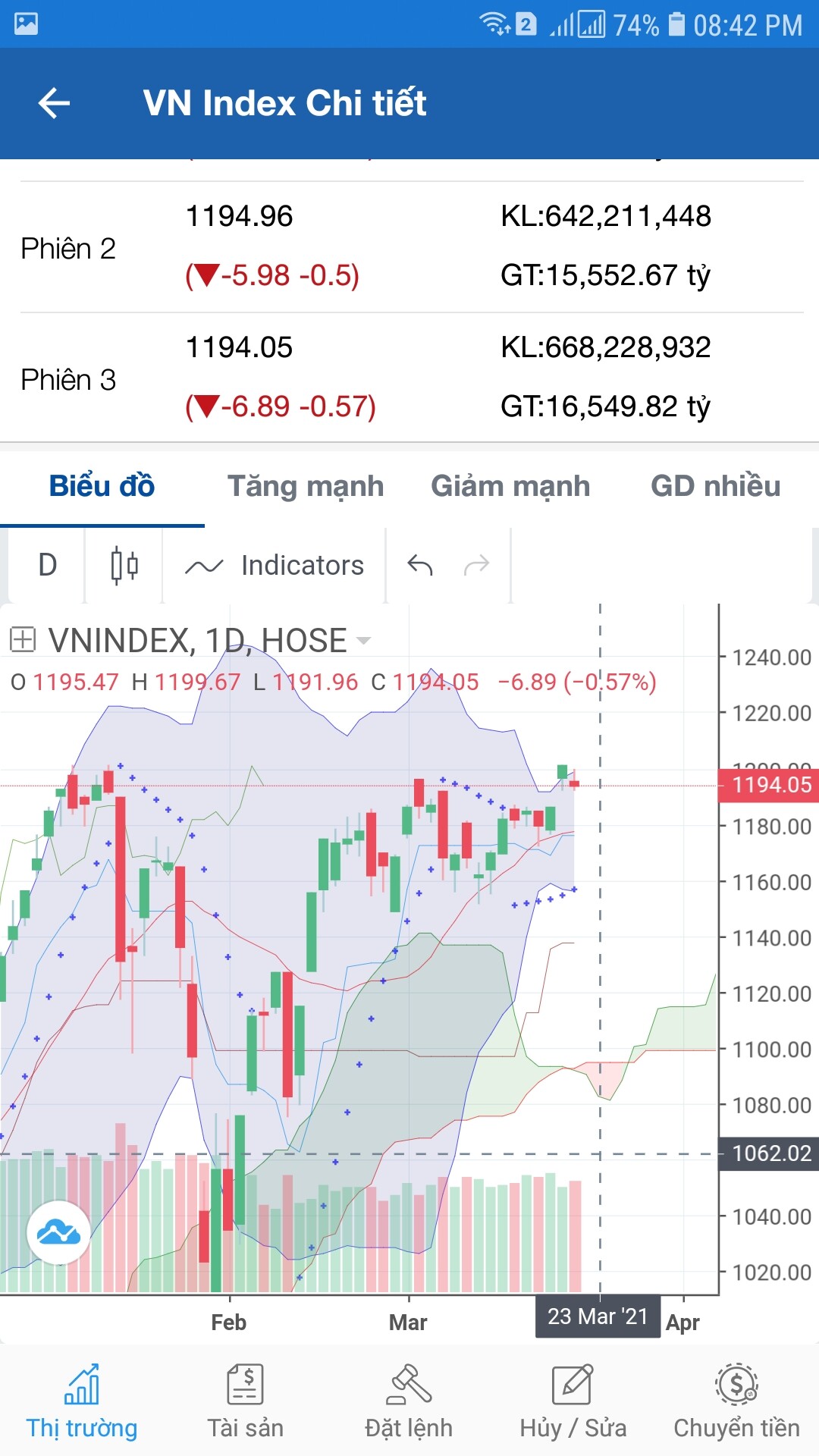The width and height of the screenshot is (819, 1456).
Task: Open the Indicators menu
Action: 275,565
